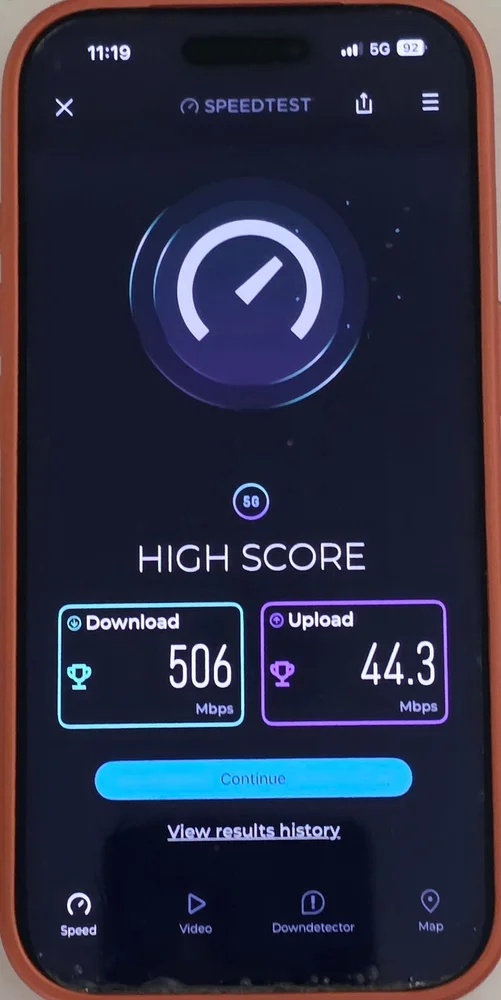Image resolution: width=501 pixels, height=1000 pixels.
Task: Switch to the Speed tab
Action: coord(79,914)
